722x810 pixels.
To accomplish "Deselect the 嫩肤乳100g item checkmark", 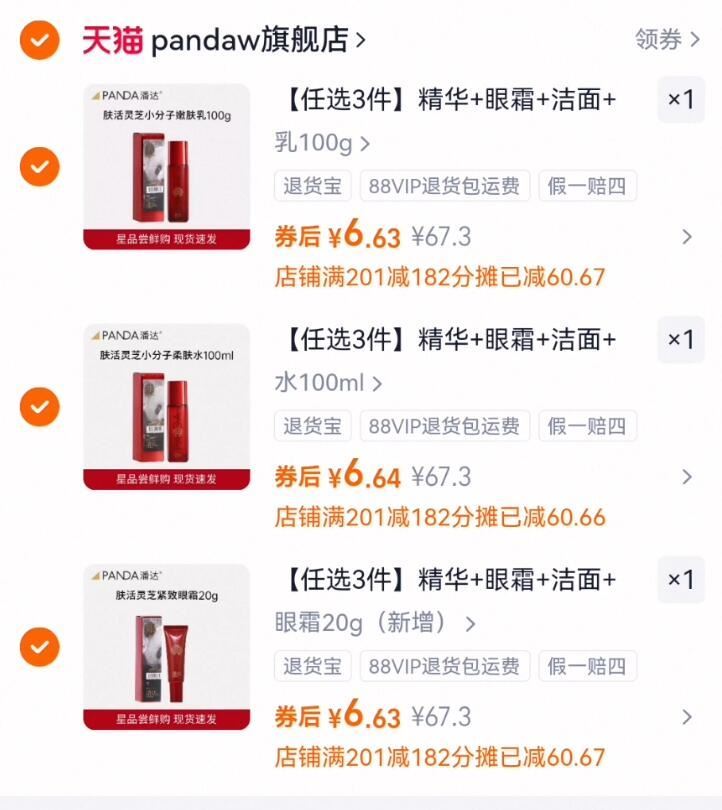I will [x=38, y=167].
